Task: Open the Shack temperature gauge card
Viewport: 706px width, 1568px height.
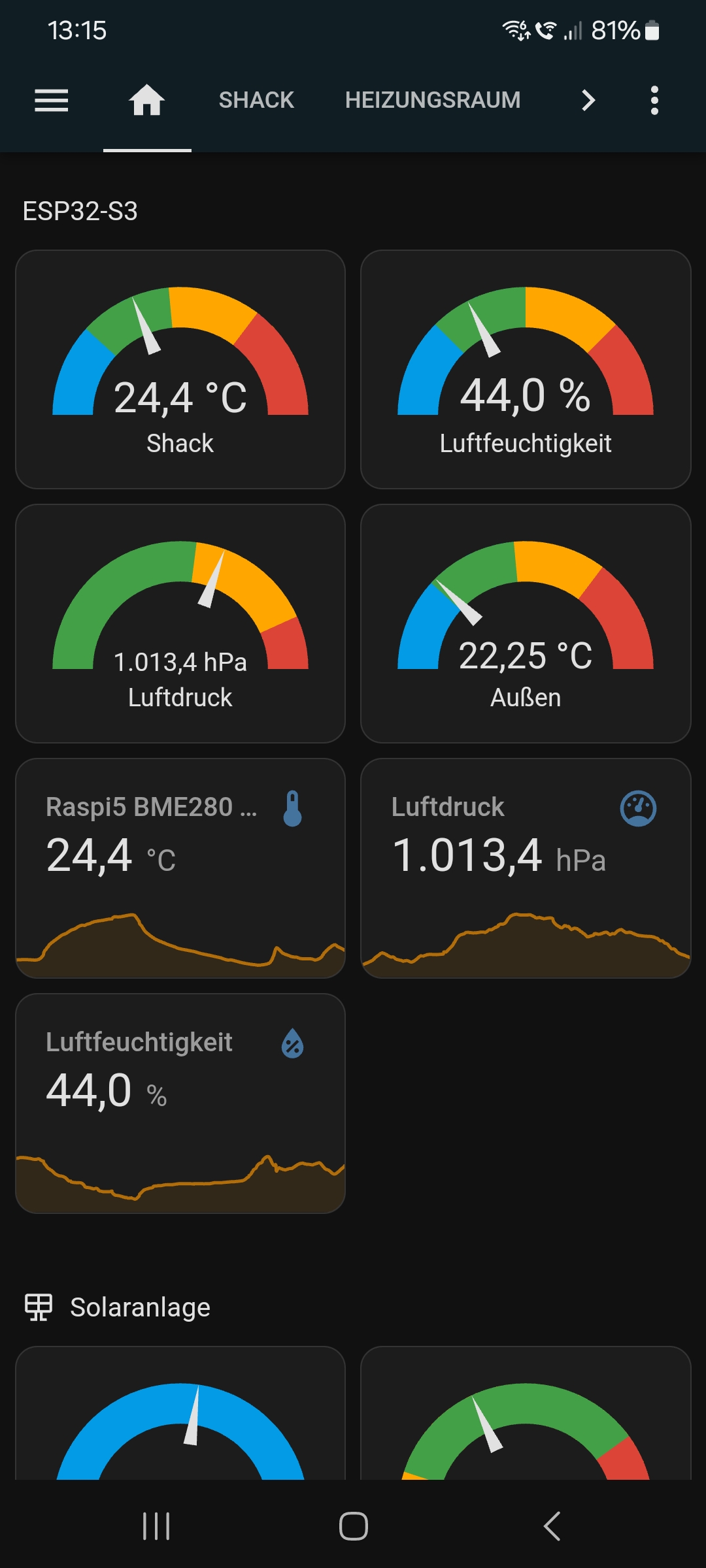Action: (x=180, y=369)
